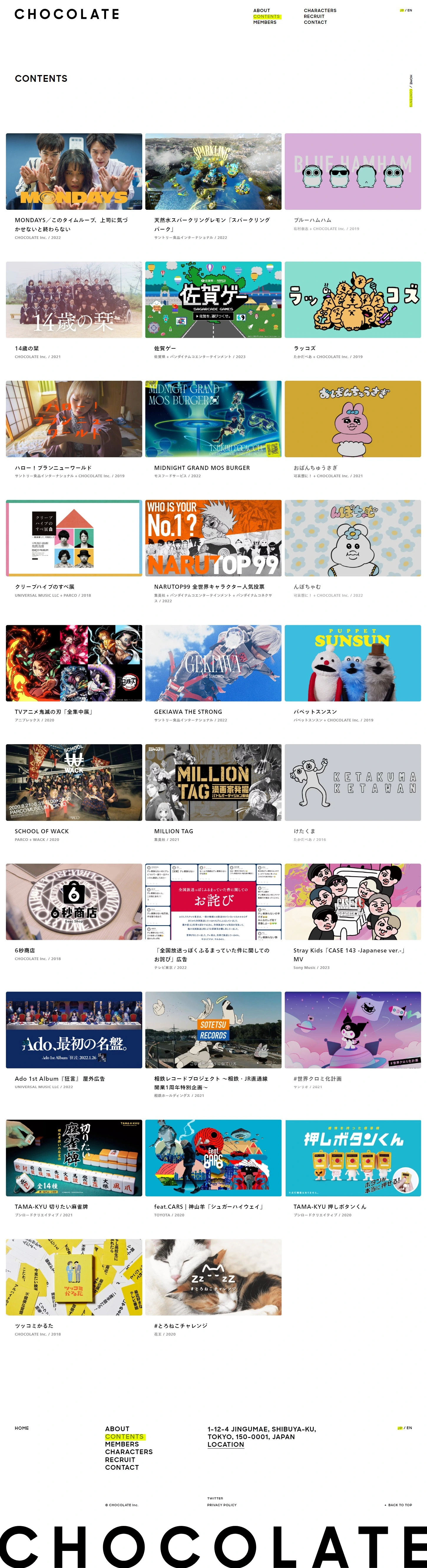
Task: View the ブルーハムハム project tile
Action: pos(352,172)
